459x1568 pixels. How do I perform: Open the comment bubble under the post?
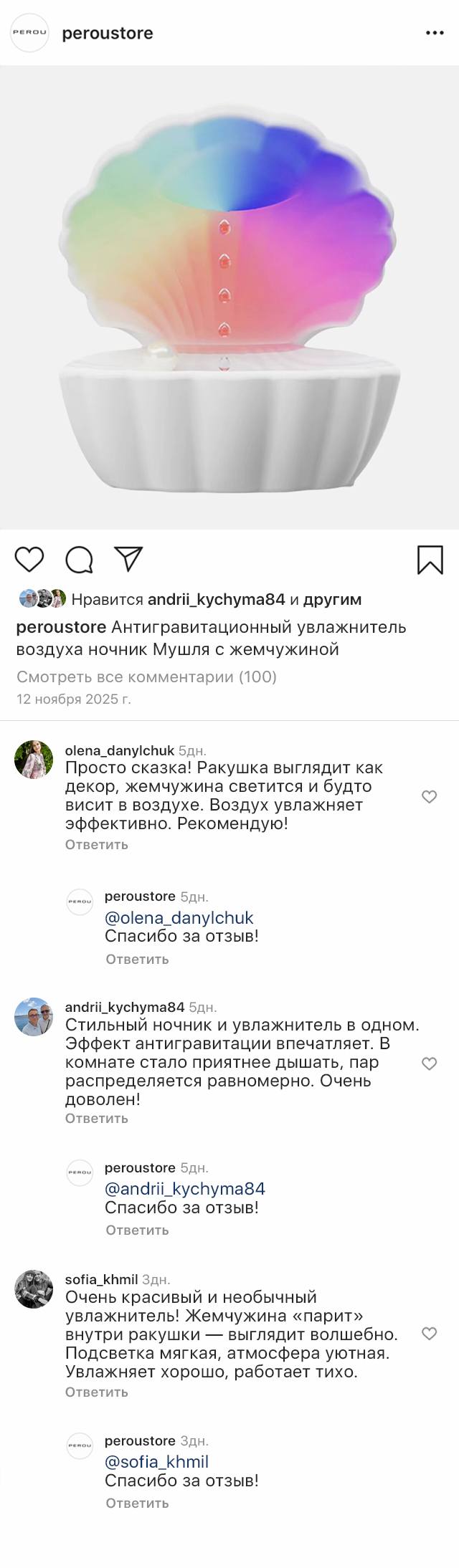coord(79,559)
